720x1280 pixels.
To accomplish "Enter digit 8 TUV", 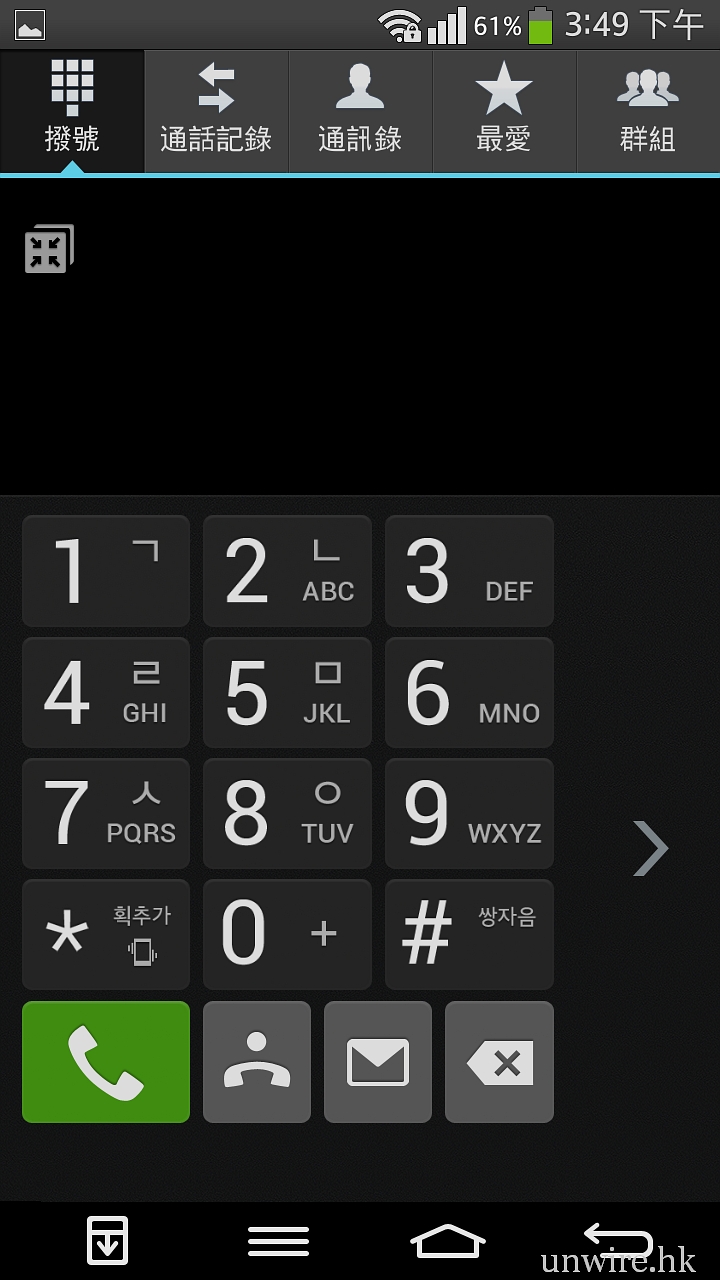I will (x=287, y=813).
